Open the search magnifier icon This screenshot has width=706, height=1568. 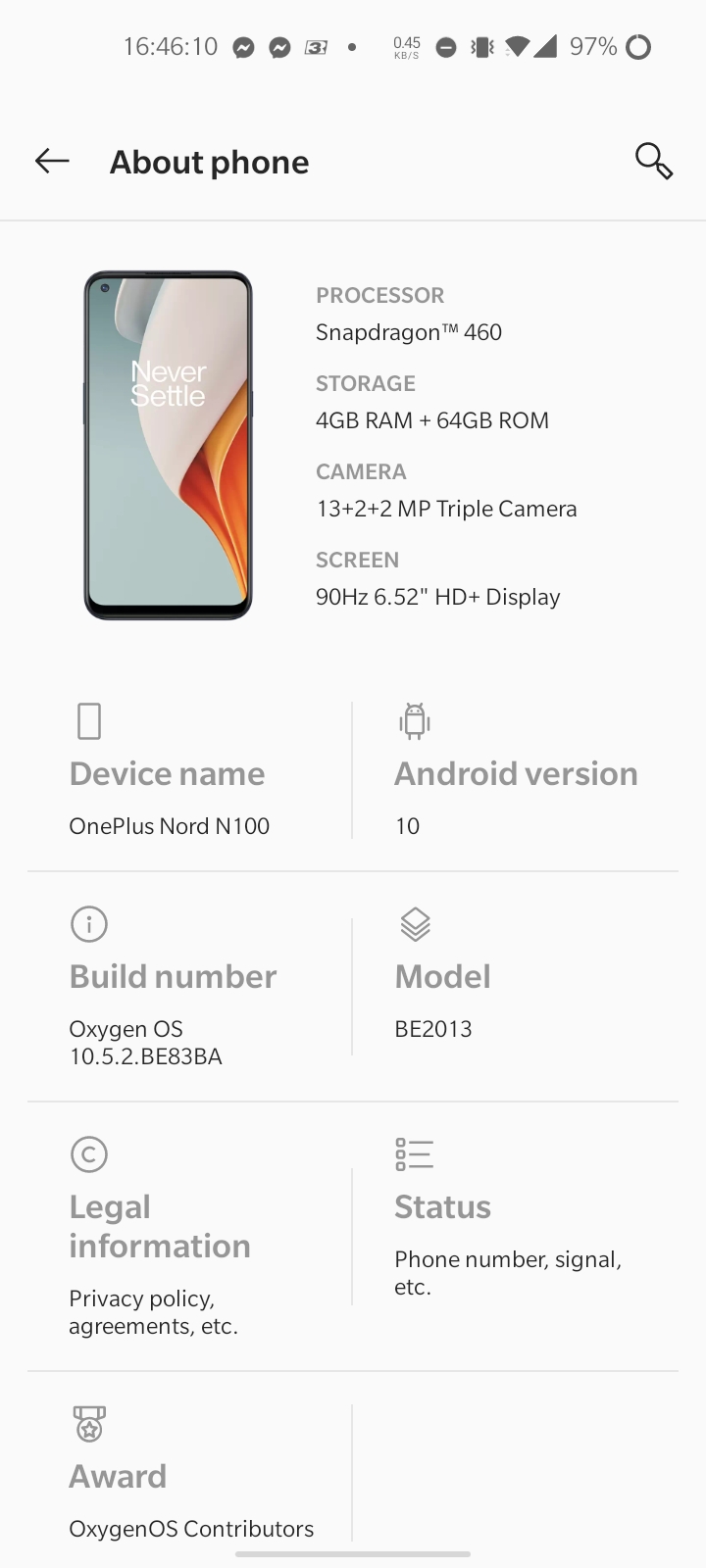(x=653, y=161)
